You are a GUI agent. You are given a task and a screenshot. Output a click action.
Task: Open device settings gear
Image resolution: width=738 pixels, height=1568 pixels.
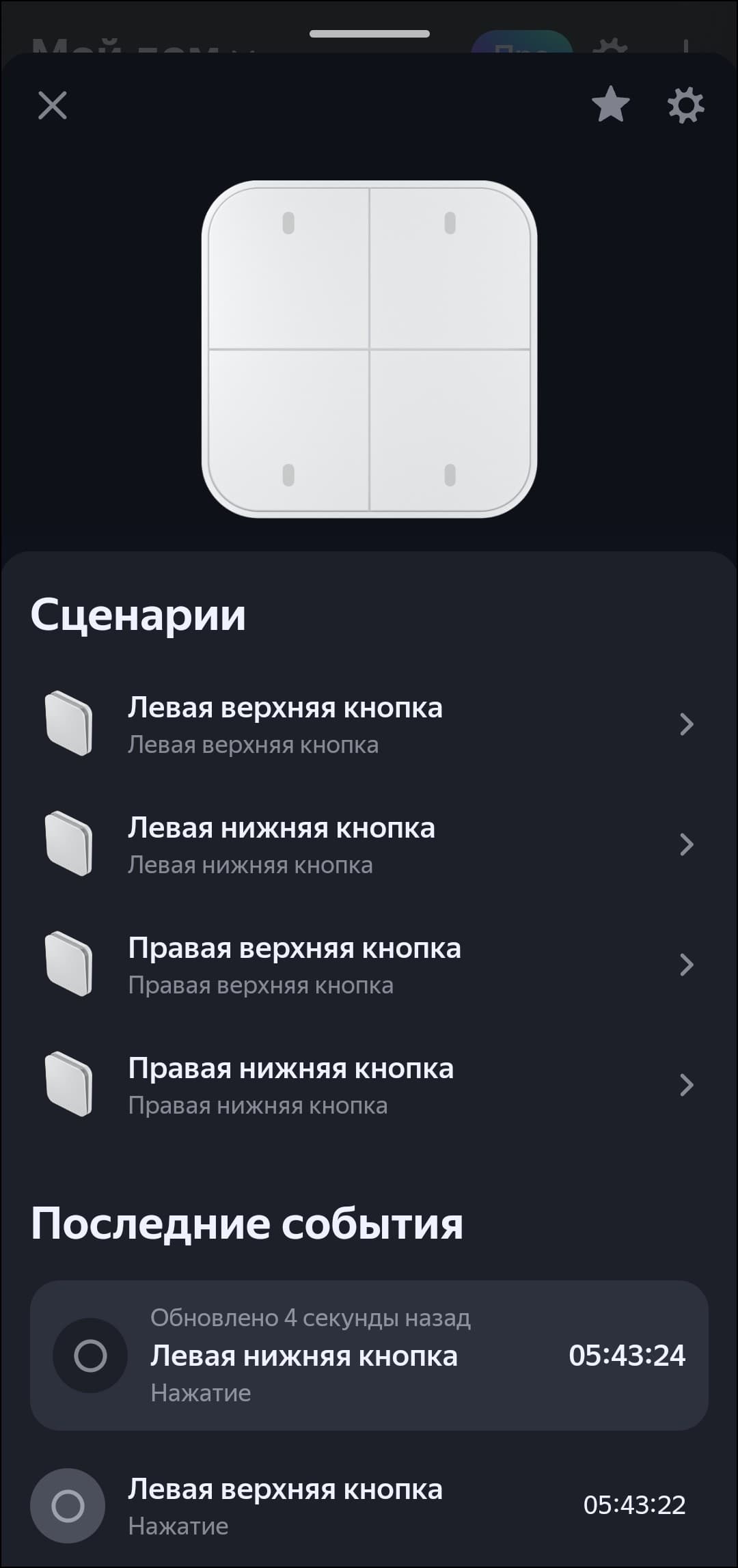(685, 106)
